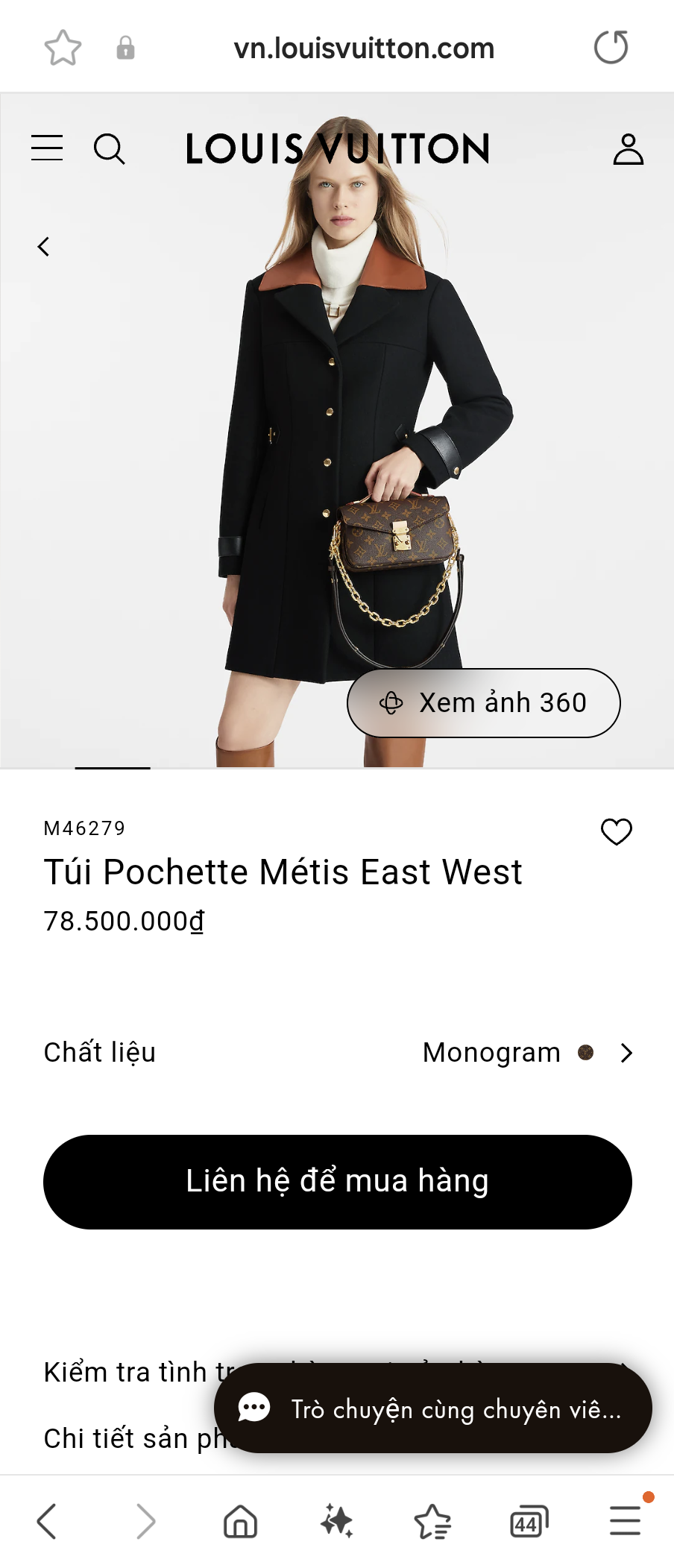Open the account profile icon
674x1568 pixels.
pyautogui.click(x=627, y=148)
